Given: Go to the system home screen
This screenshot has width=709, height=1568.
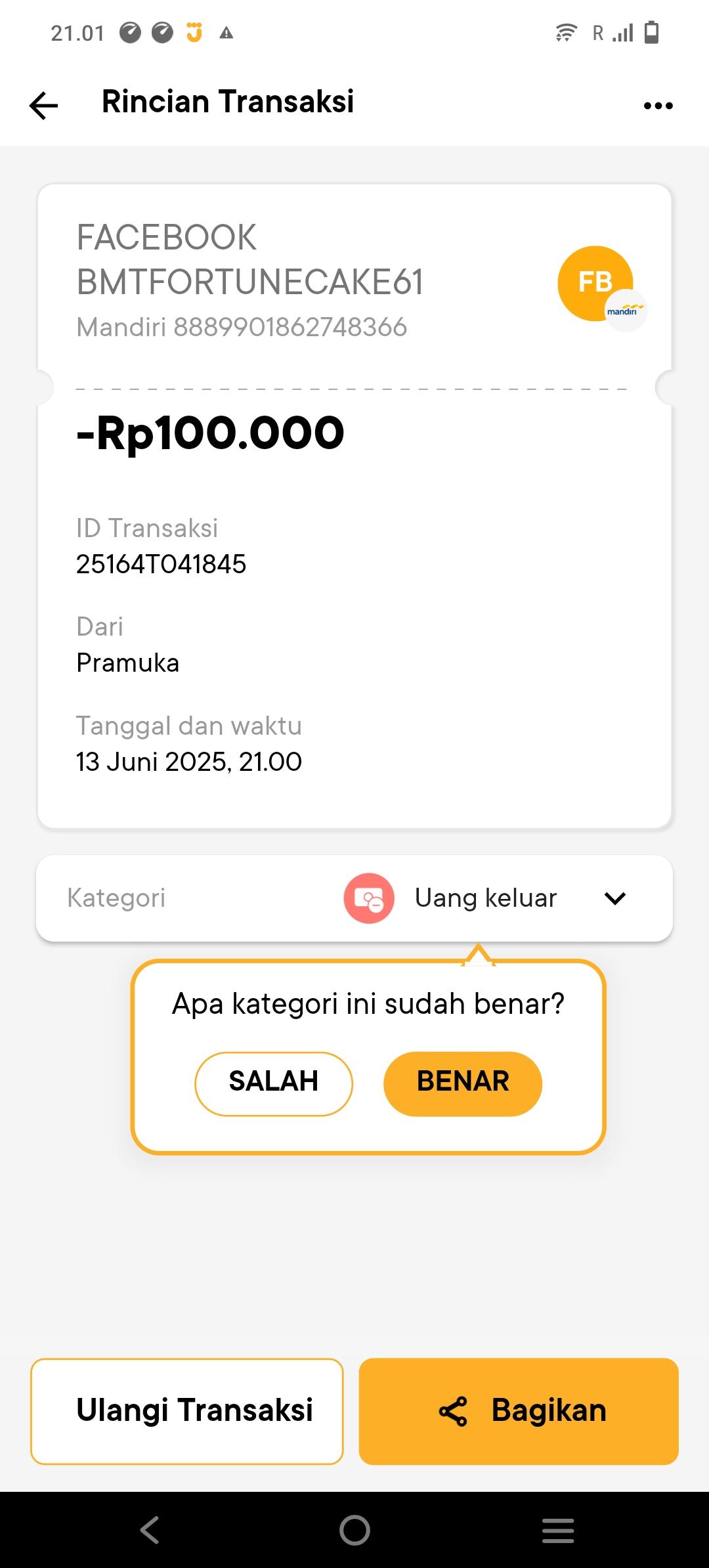Looking at the screenshot, I should 354,1531.
